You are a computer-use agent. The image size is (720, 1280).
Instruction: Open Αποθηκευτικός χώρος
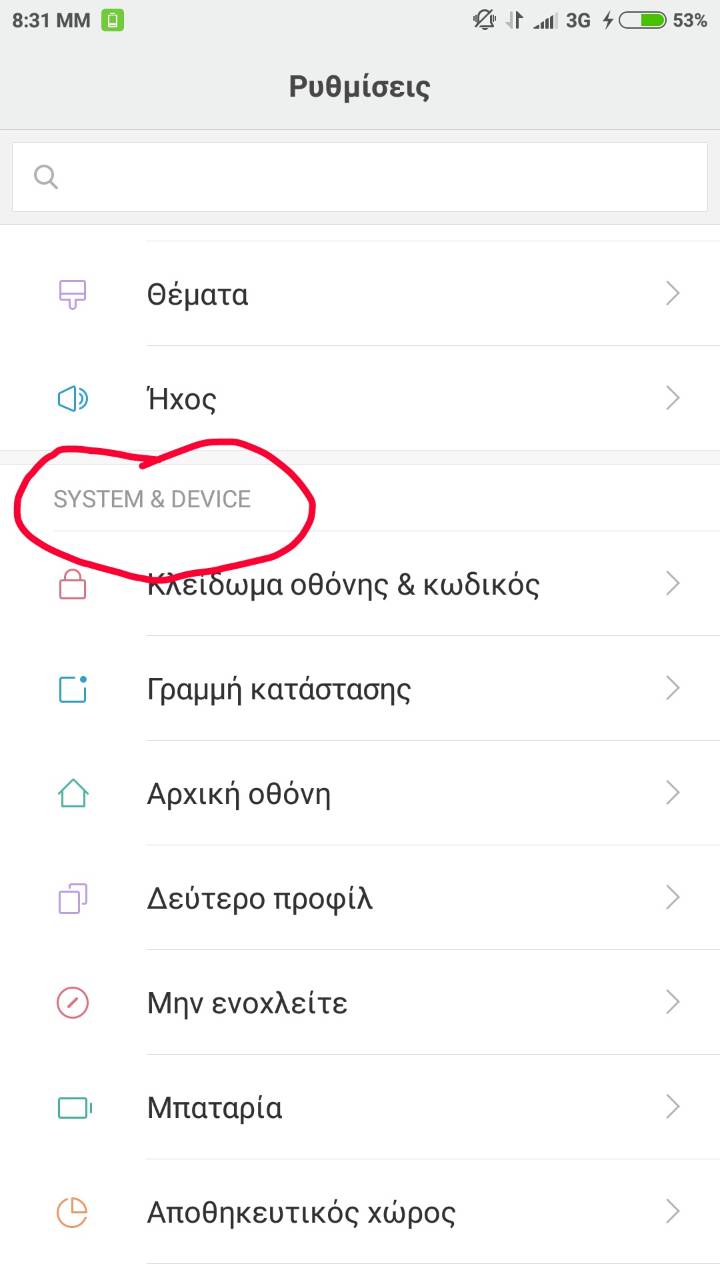[x=360, y=1212]
